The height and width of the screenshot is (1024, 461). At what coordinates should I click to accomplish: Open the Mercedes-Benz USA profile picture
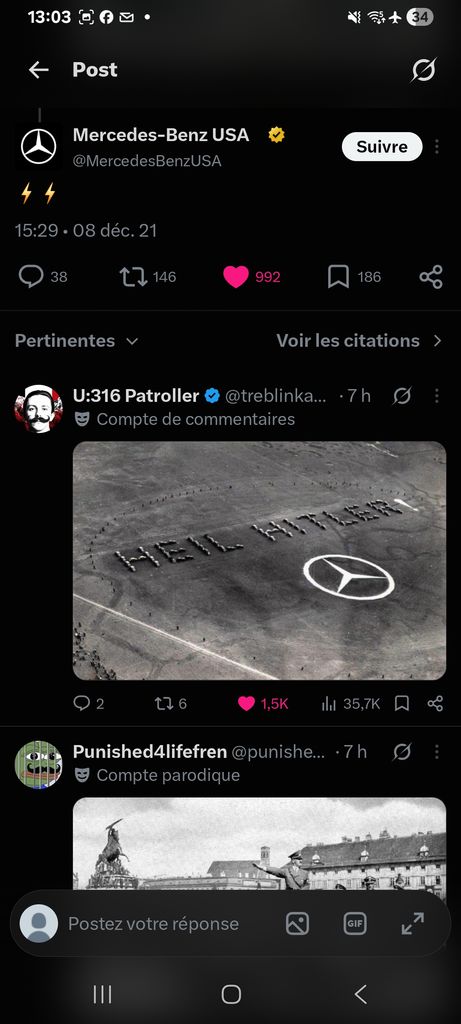point(39,146)
